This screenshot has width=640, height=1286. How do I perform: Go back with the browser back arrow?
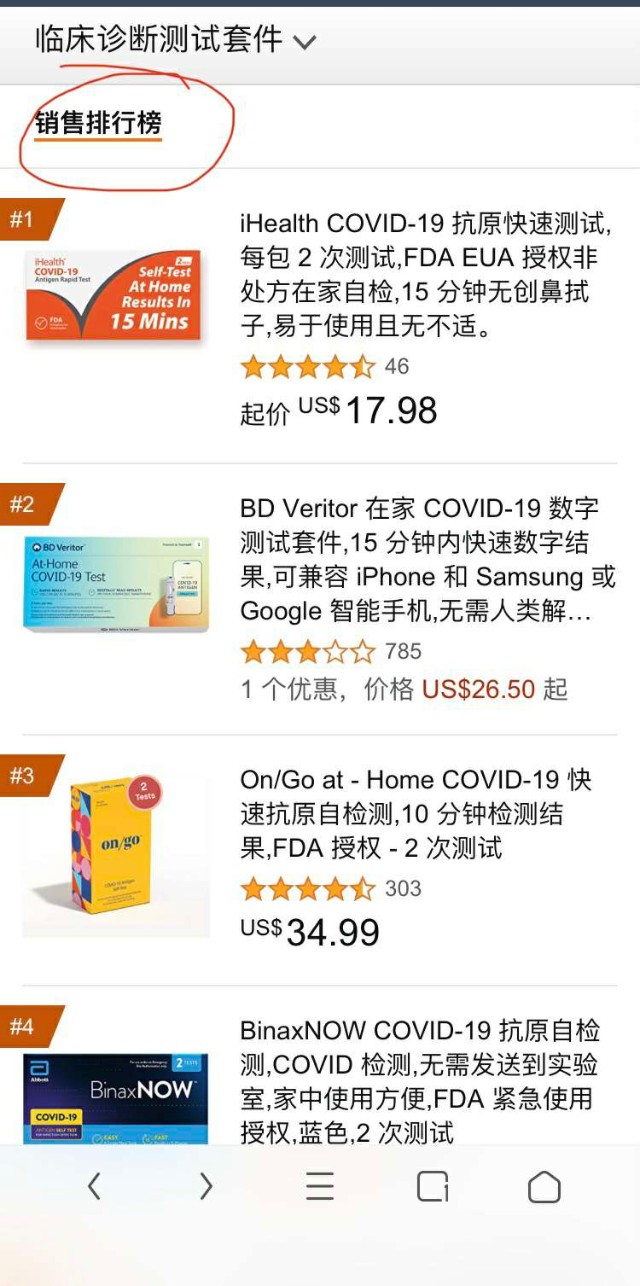pos(94,1186)
